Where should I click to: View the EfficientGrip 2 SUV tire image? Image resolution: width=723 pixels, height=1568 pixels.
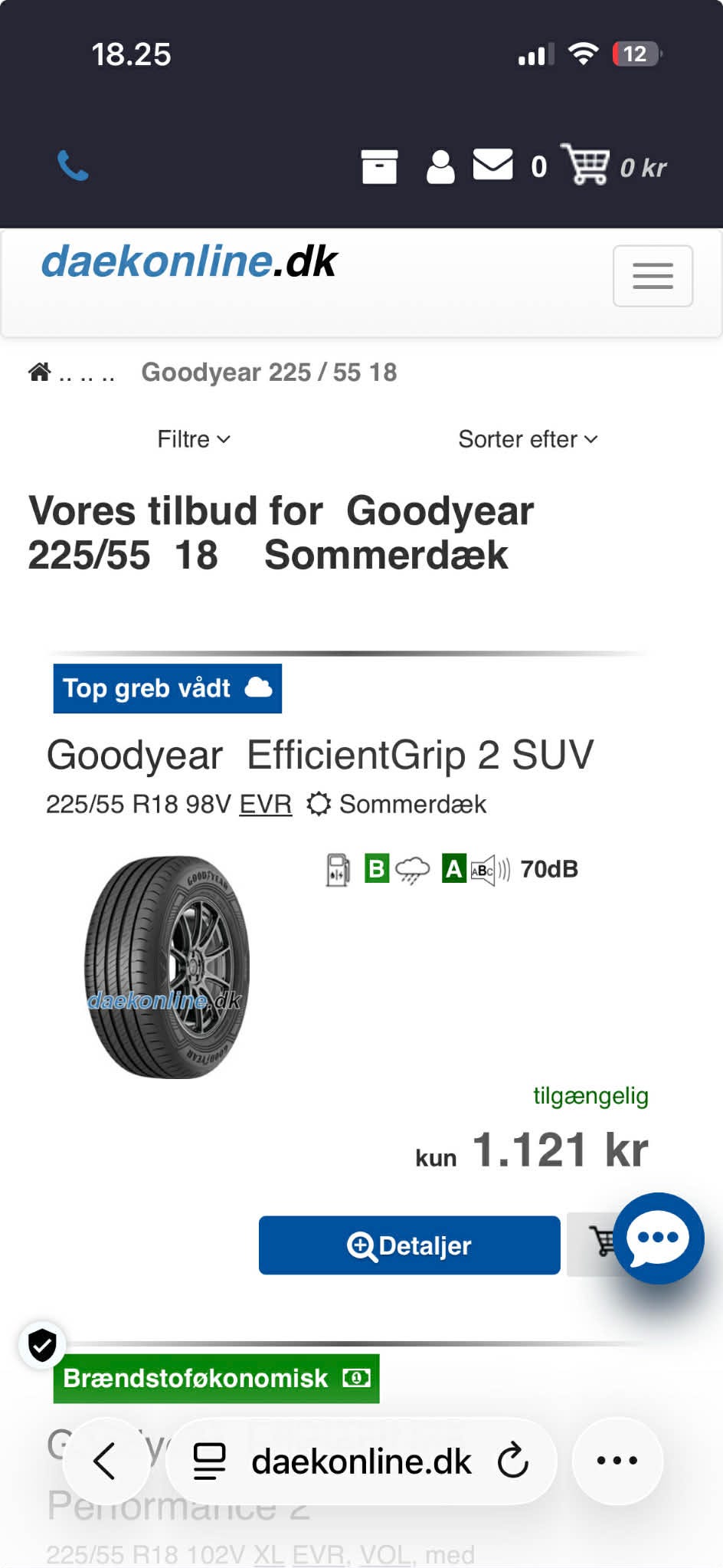(x=167, y=967)
